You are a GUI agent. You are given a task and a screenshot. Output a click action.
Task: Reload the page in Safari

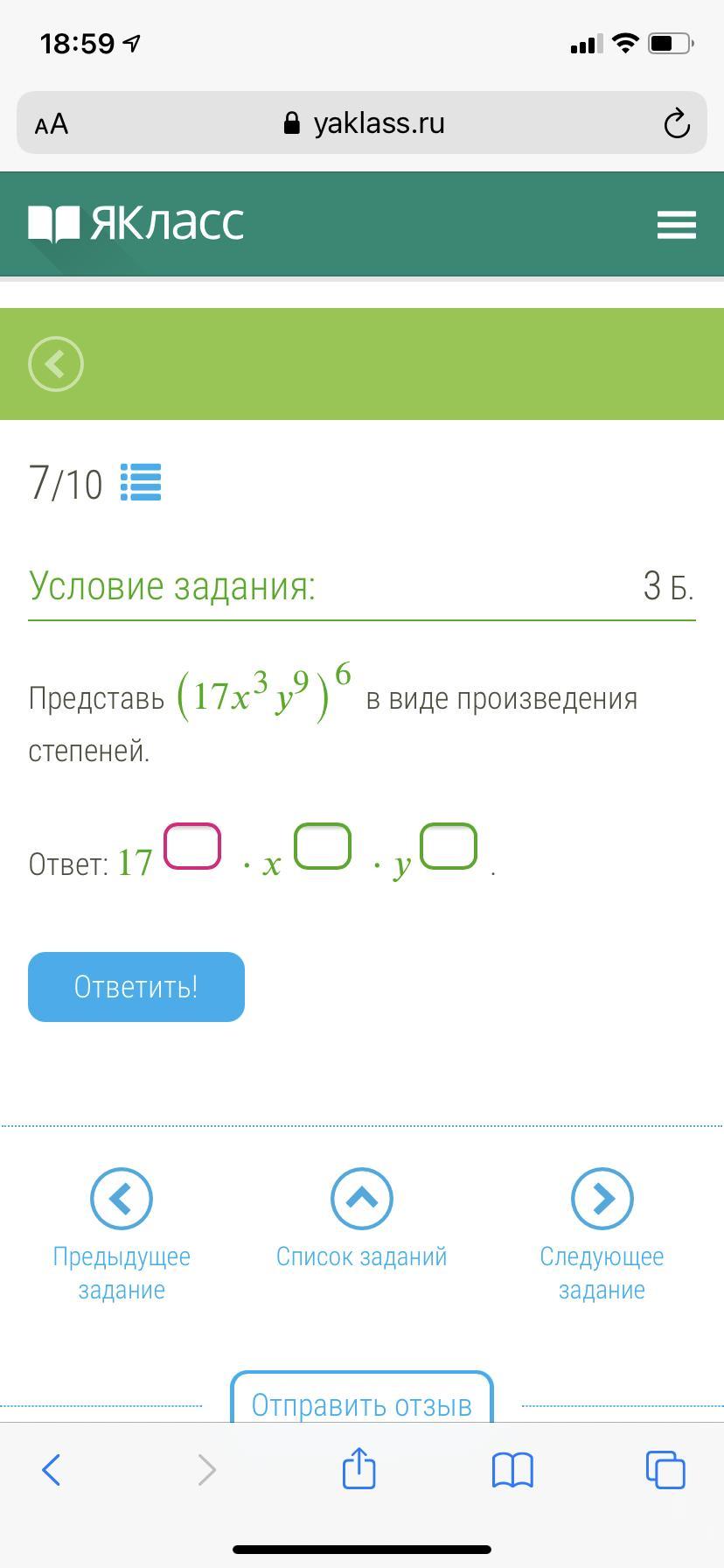(677, 123)
